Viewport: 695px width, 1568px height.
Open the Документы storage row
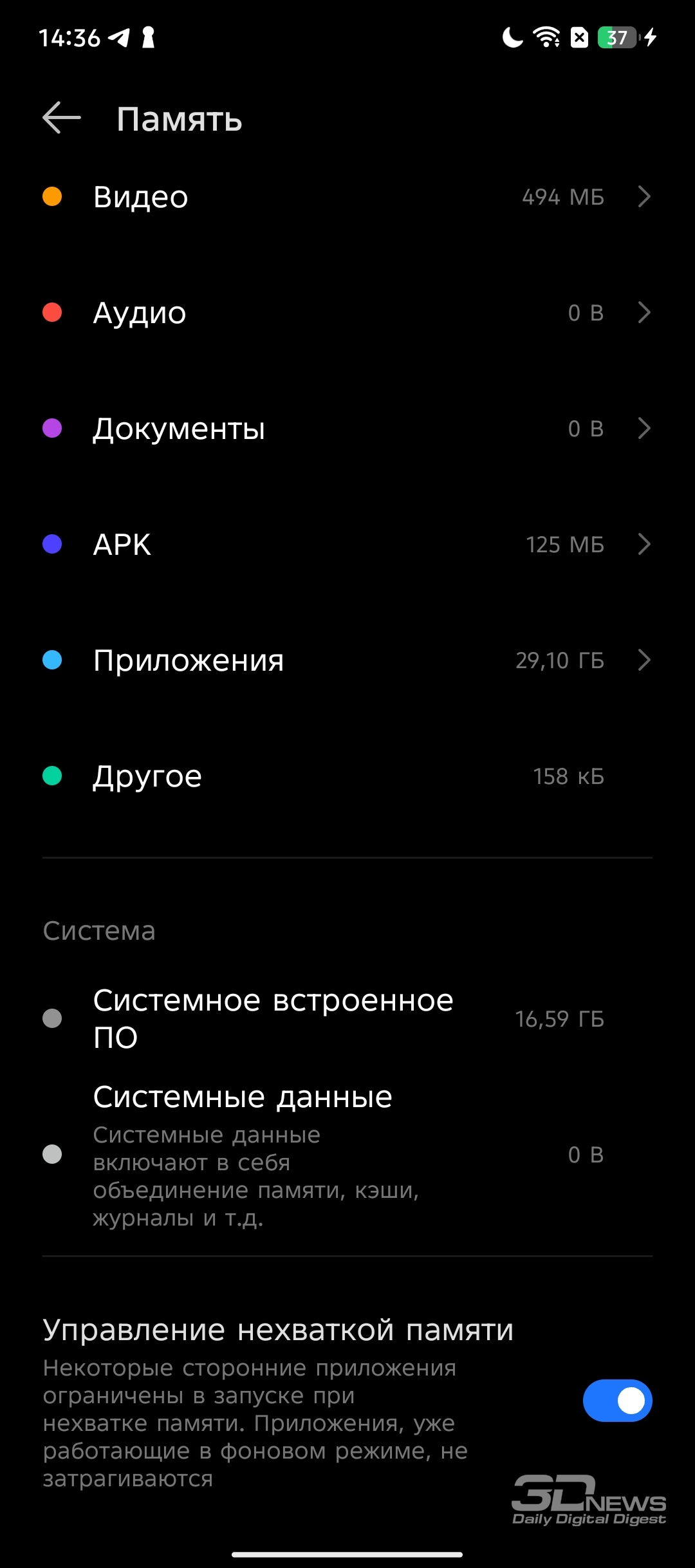pyautogui.click(x=347, y=429)
